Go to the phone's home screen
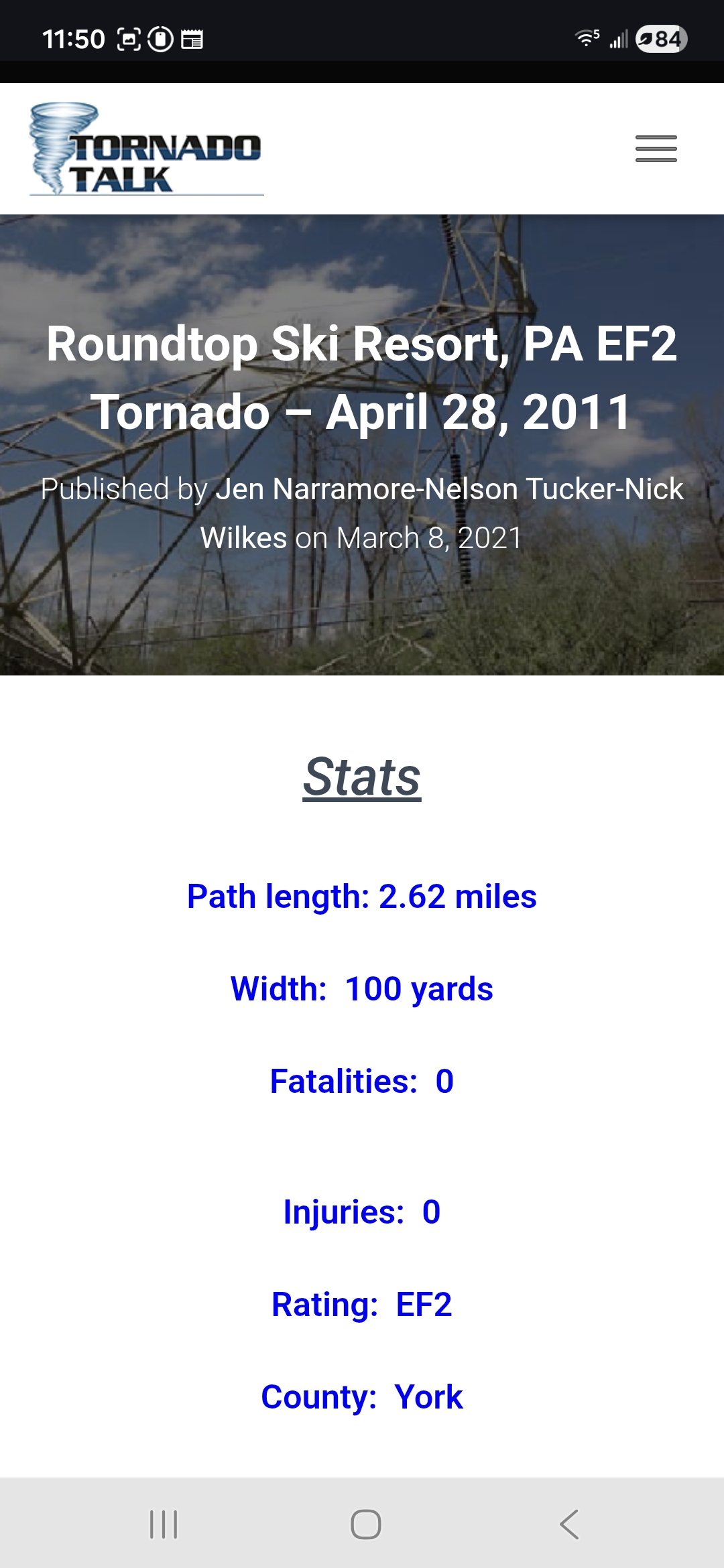This screenshot has height=1568, width=724. pyautogui.click(x=365, y=1524)
